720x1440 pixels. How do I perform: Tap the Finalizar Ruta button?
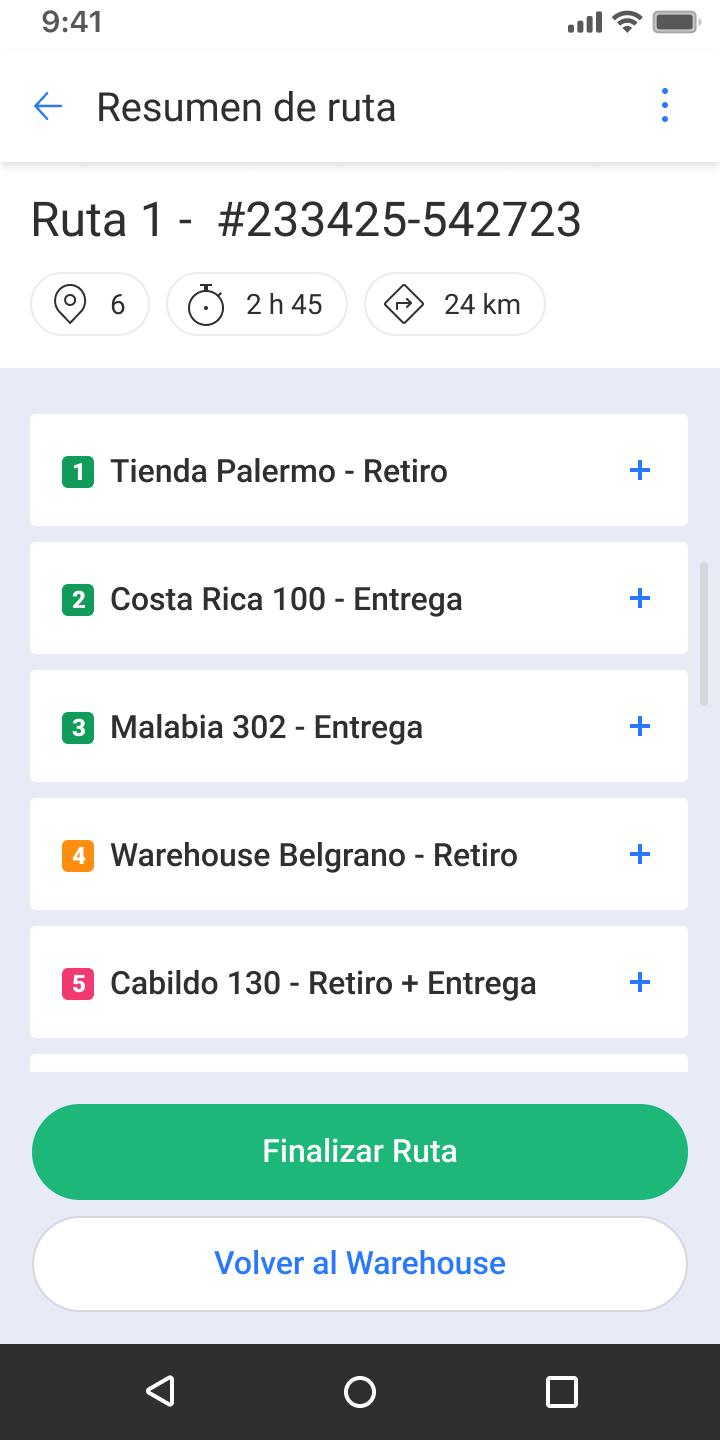click(x=360, y=1151)
